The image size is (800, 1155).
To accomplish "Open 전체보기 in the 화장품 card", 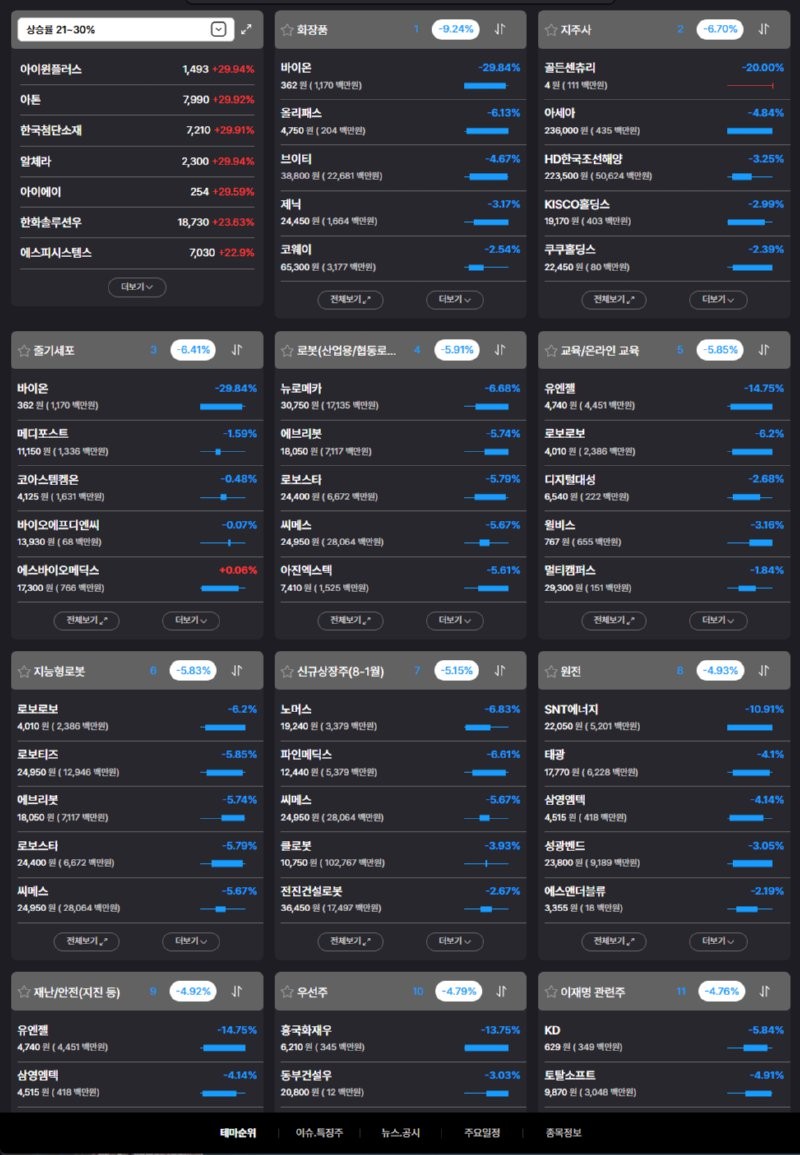I will pyautogui.click(x=350, y=299).
